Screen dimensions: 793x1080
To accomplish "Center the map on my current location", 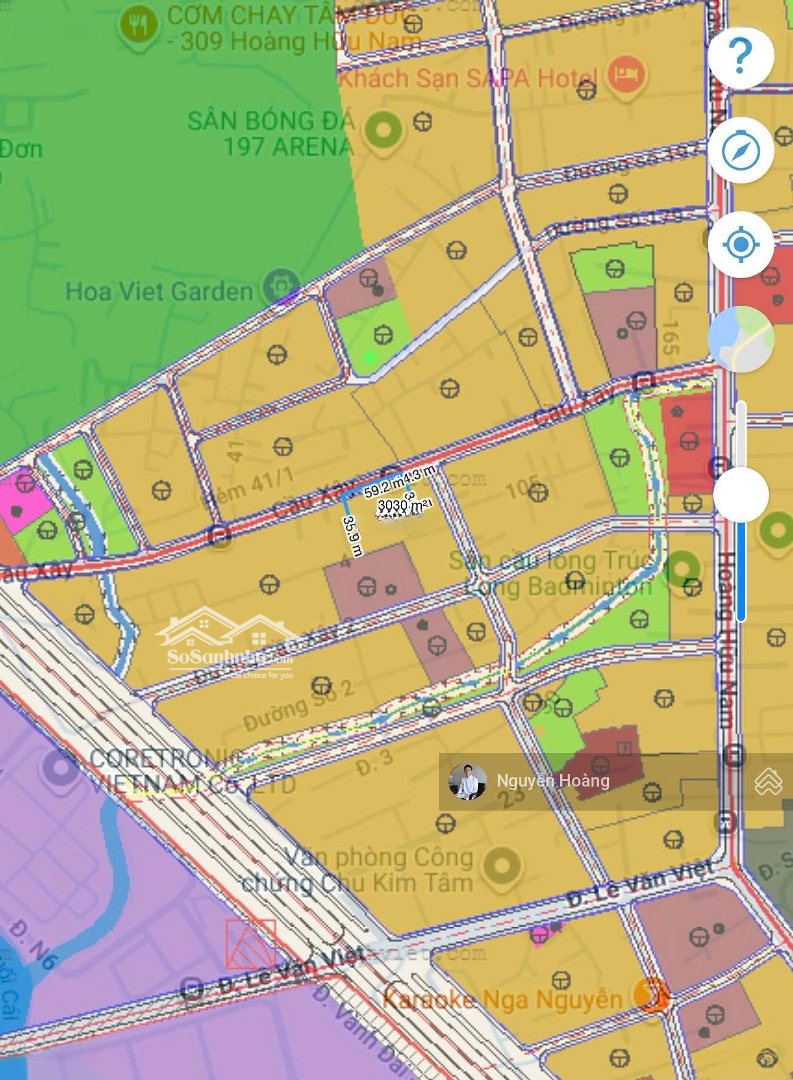I will [741, 244].
